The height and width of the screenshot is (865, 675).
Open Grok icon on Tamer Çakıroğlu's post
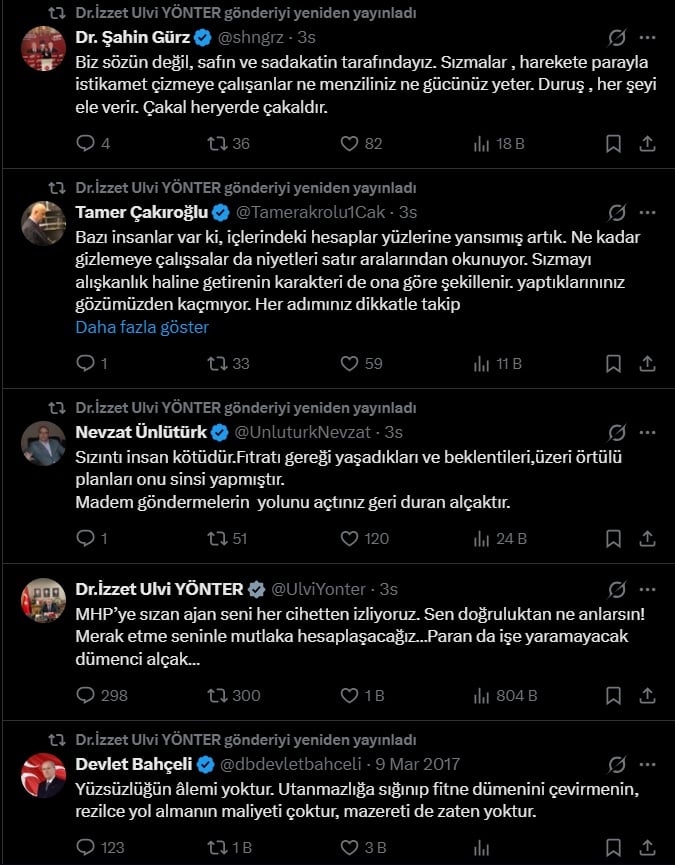click(617, 213)
